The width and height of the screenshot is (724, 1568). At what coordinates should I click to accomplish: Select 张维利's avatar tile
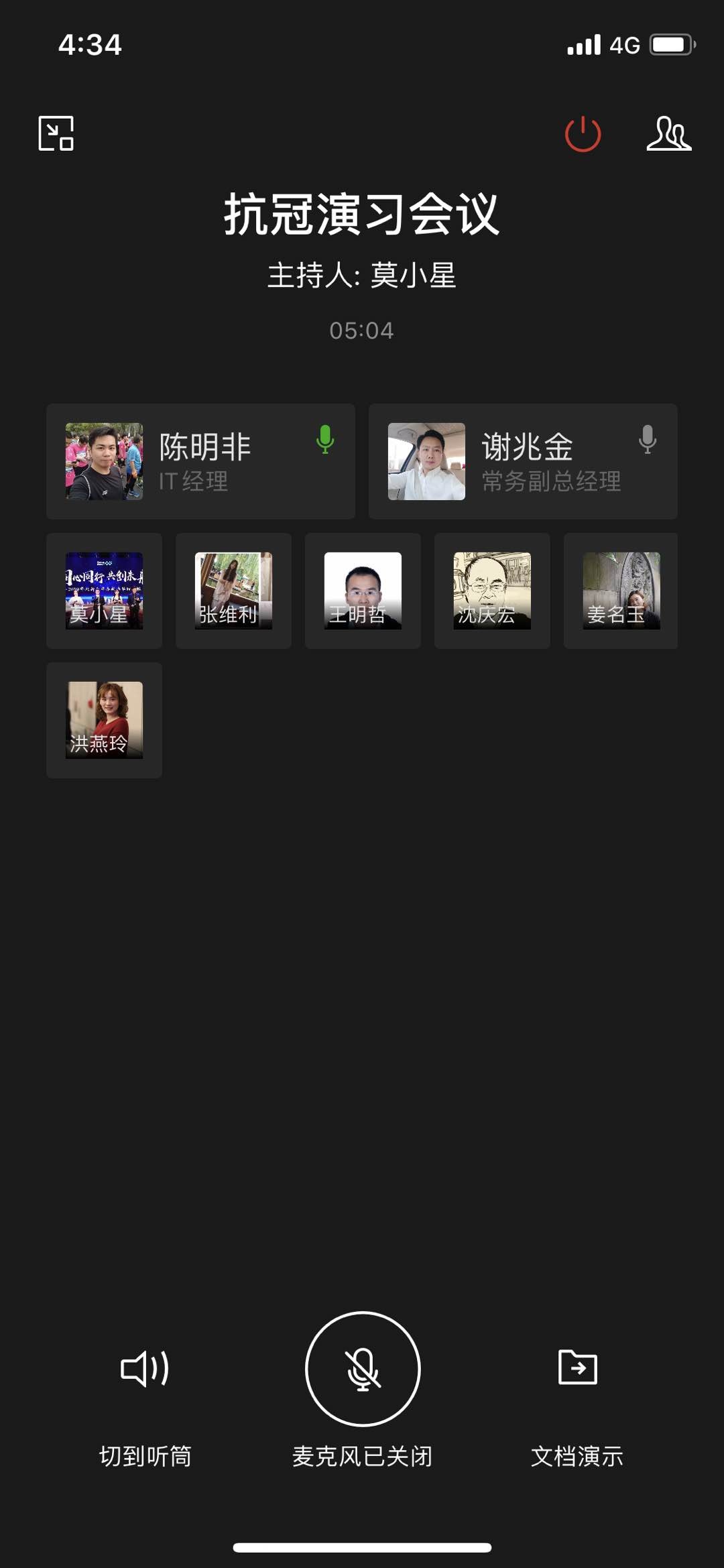pyautogui.click(x=233, y=591)
